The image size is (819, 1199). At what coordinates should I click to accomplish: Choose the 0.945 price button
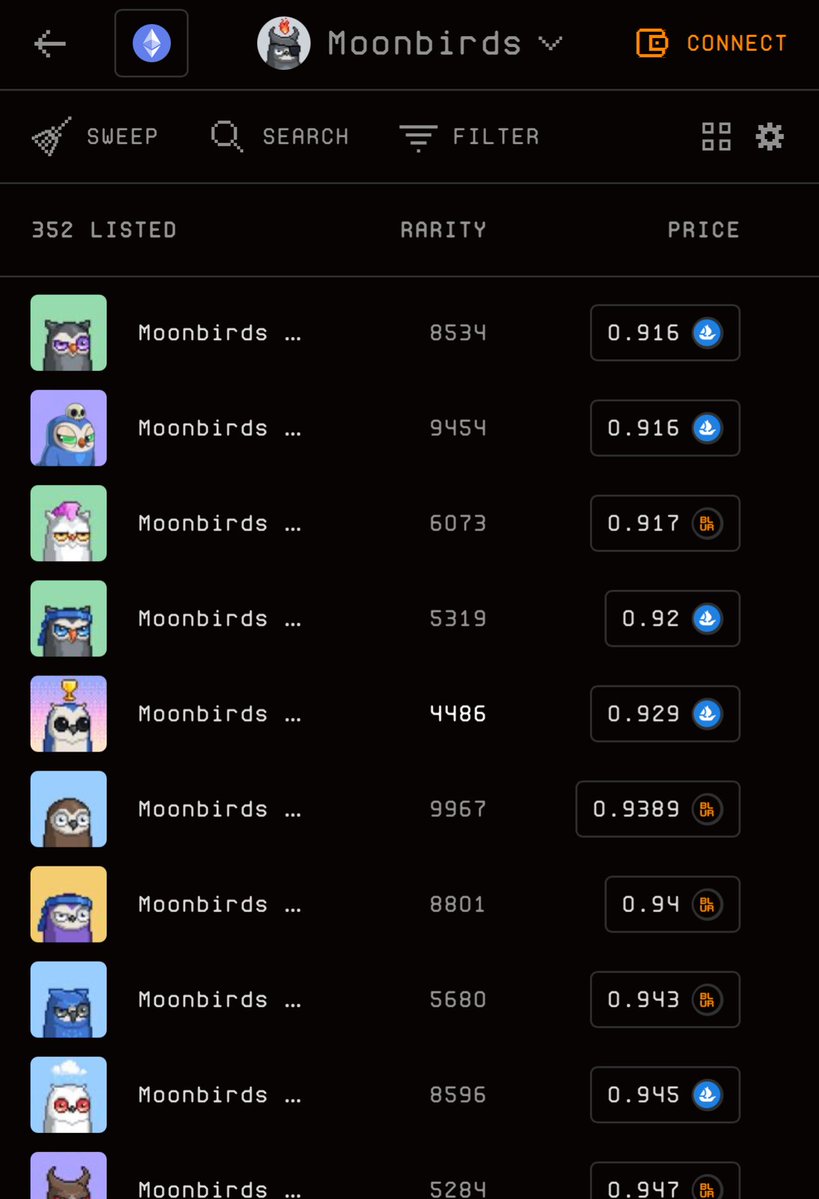[x=665, y=1095]
